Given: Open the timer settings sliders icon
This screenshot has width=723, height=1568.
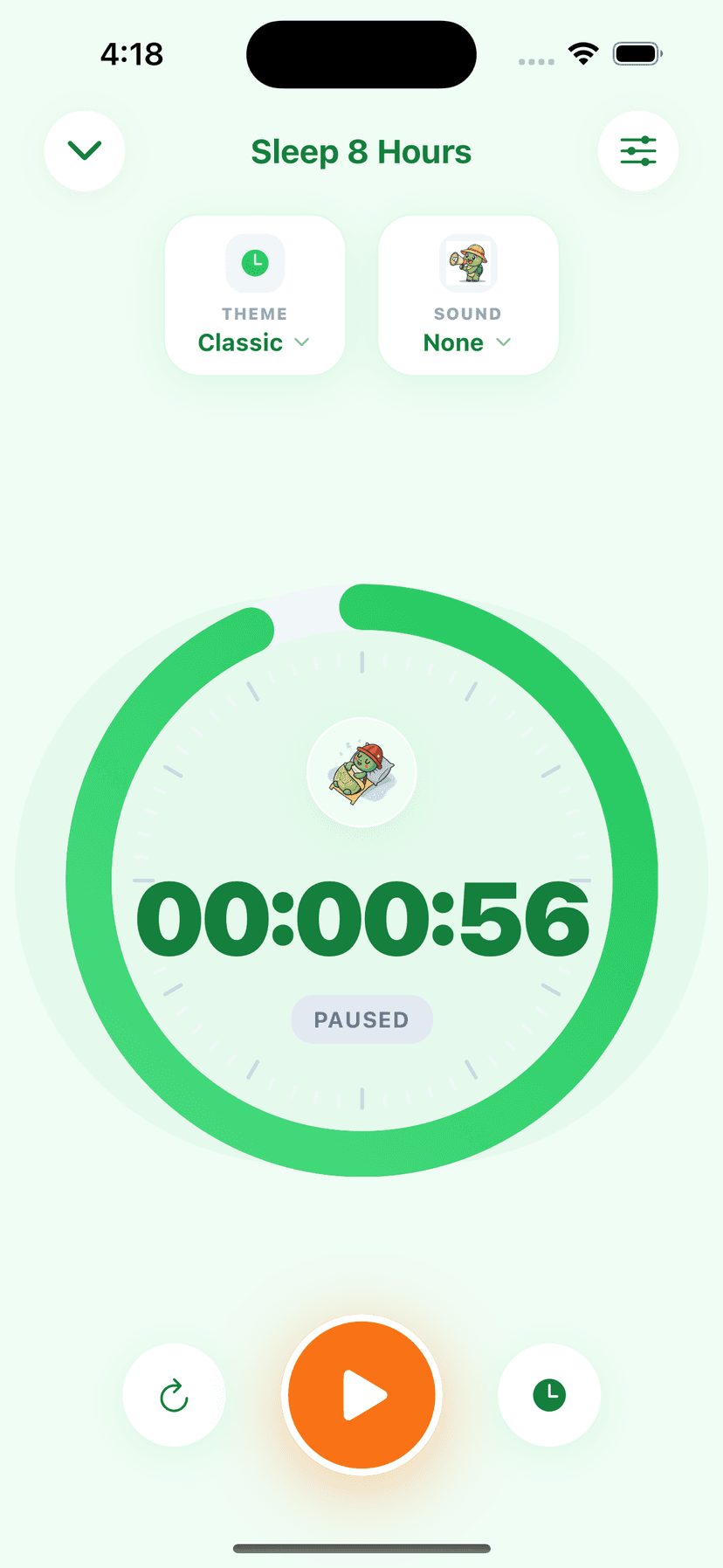Looking at the screenshot, I should (x=638, y=150).
